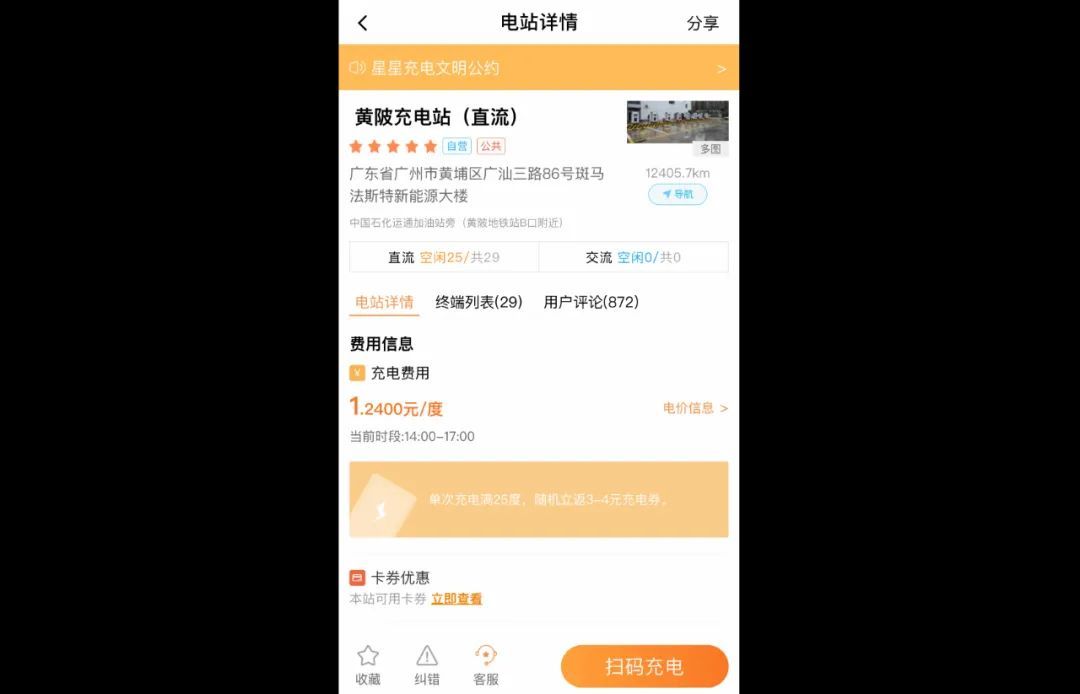
Task: Switch to 用户评论(872) tab
Action: [x=590, y=302]
